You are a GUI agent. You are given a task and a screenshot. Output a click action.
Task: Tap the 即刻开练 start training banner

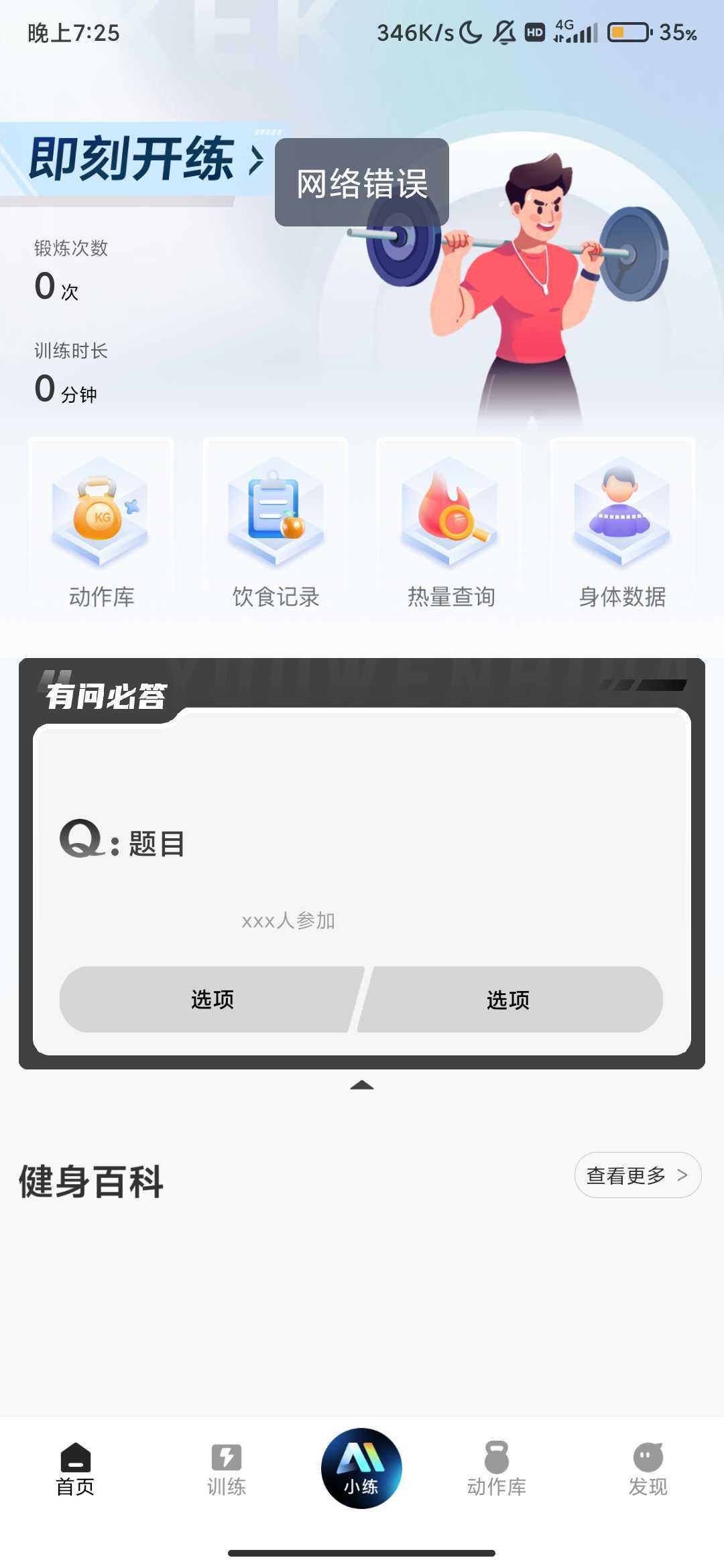coord(144,159)
